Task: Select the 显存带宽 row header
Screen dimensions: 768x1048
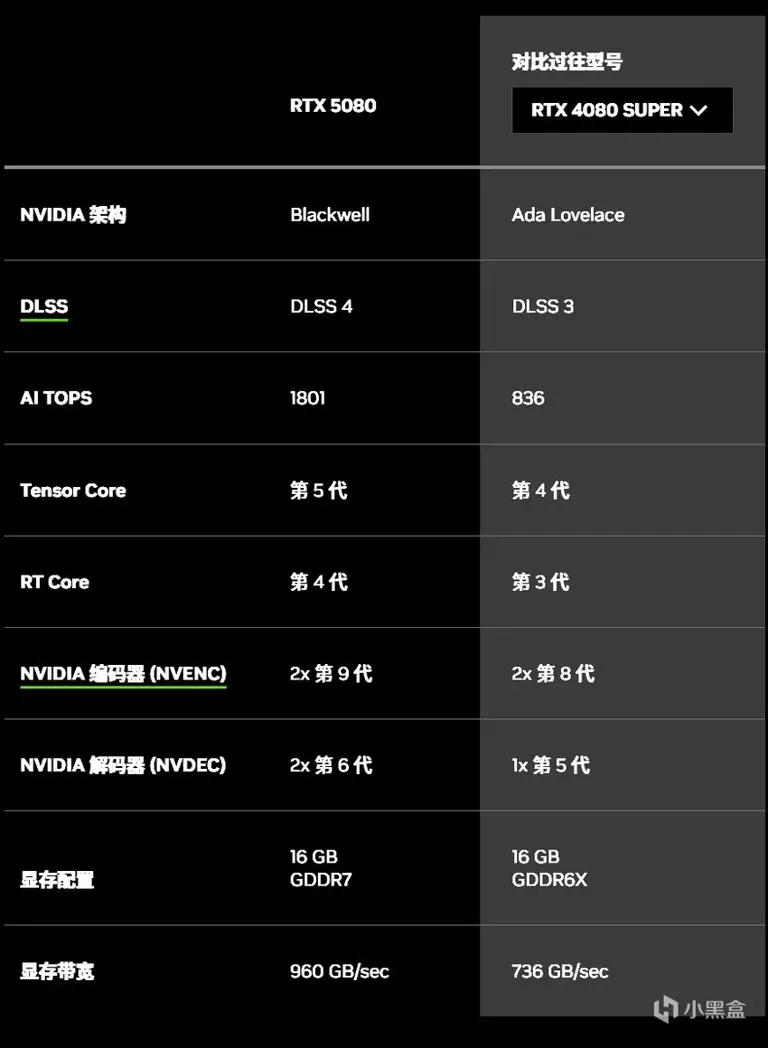Action: coord(57,971)
